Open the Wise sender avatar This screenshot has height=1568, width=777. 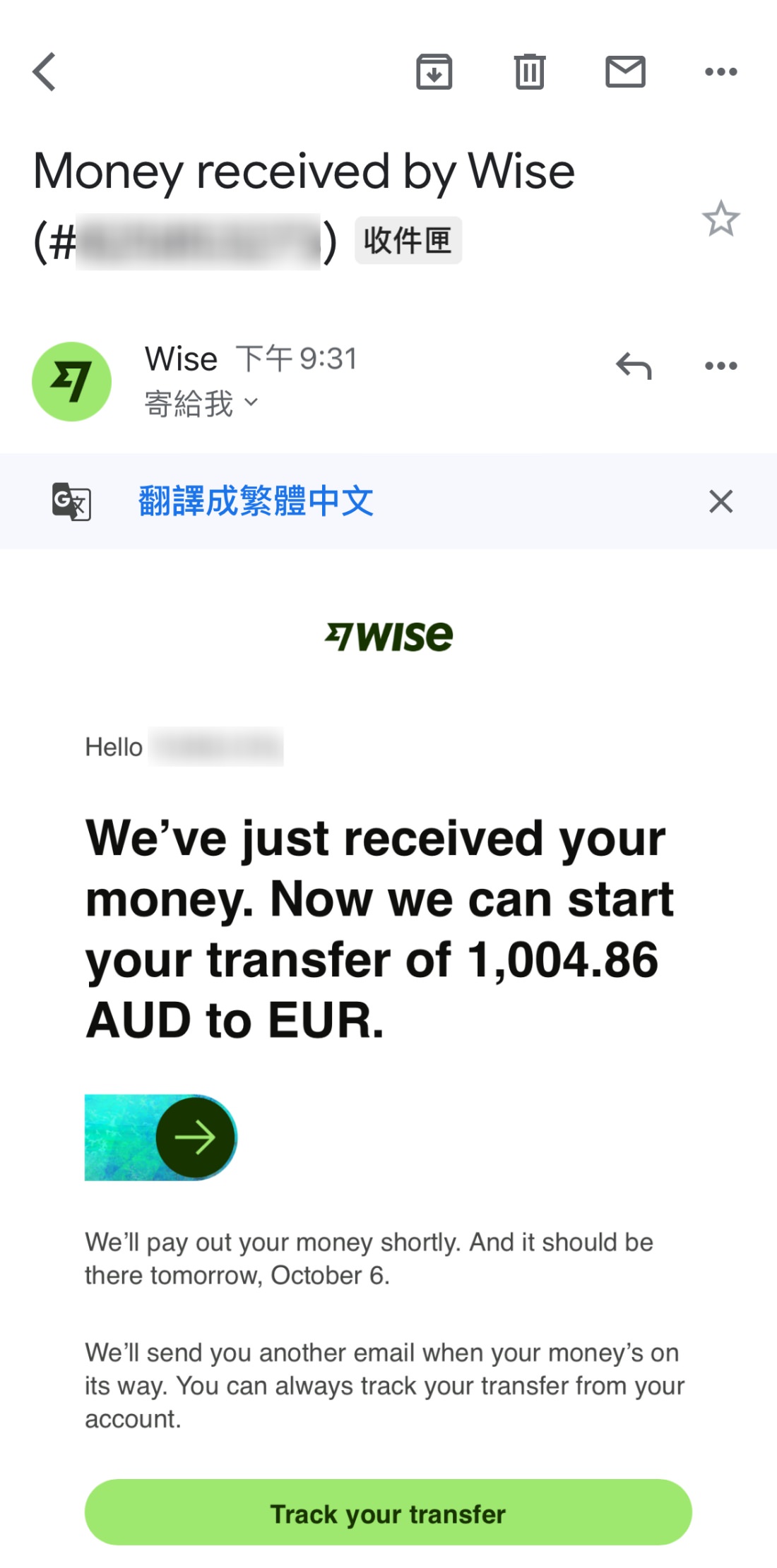72,382
